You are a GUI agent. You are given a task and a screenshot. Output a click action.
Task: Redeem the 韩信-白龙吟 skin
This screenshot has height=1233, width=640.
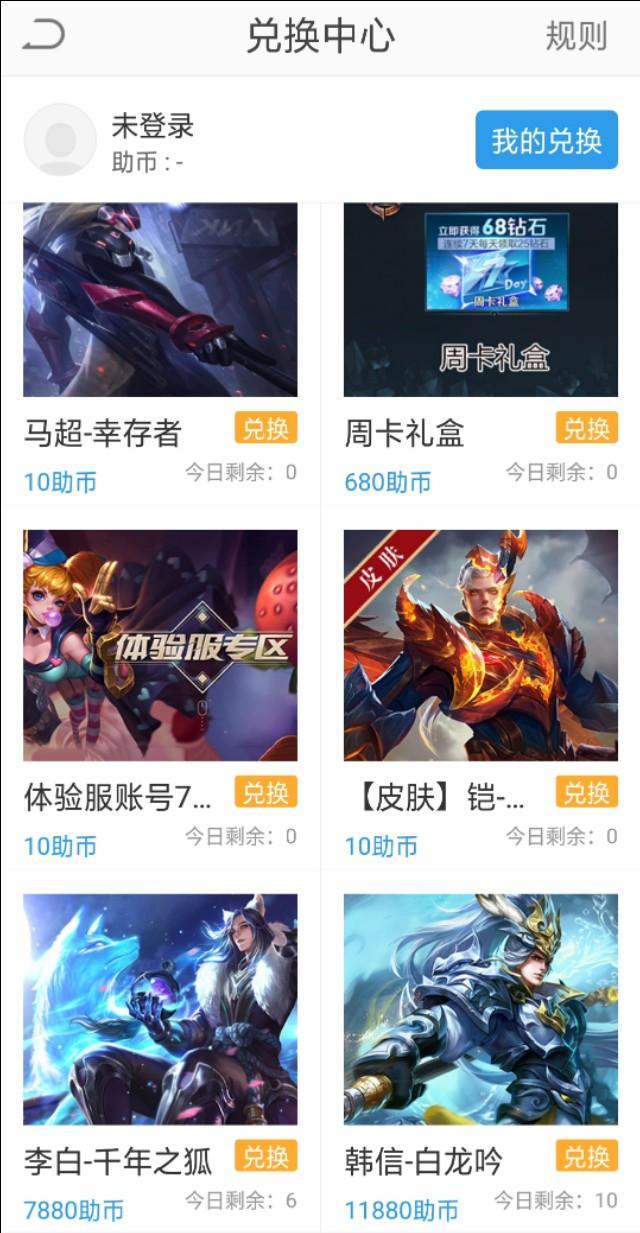pyautogui.click(x=586, y=1156)
